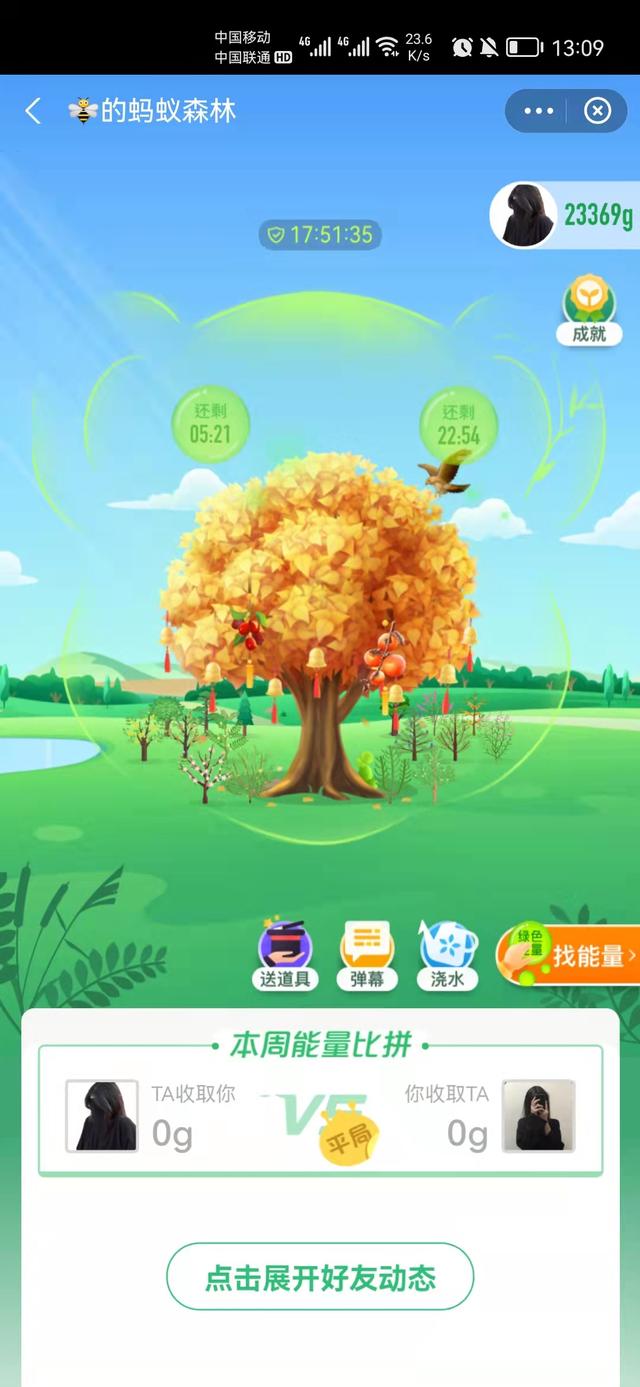The image size is (640, 1387).
Task: Tap the protection shield timer 17:51:35
Action: coord(320,235)
